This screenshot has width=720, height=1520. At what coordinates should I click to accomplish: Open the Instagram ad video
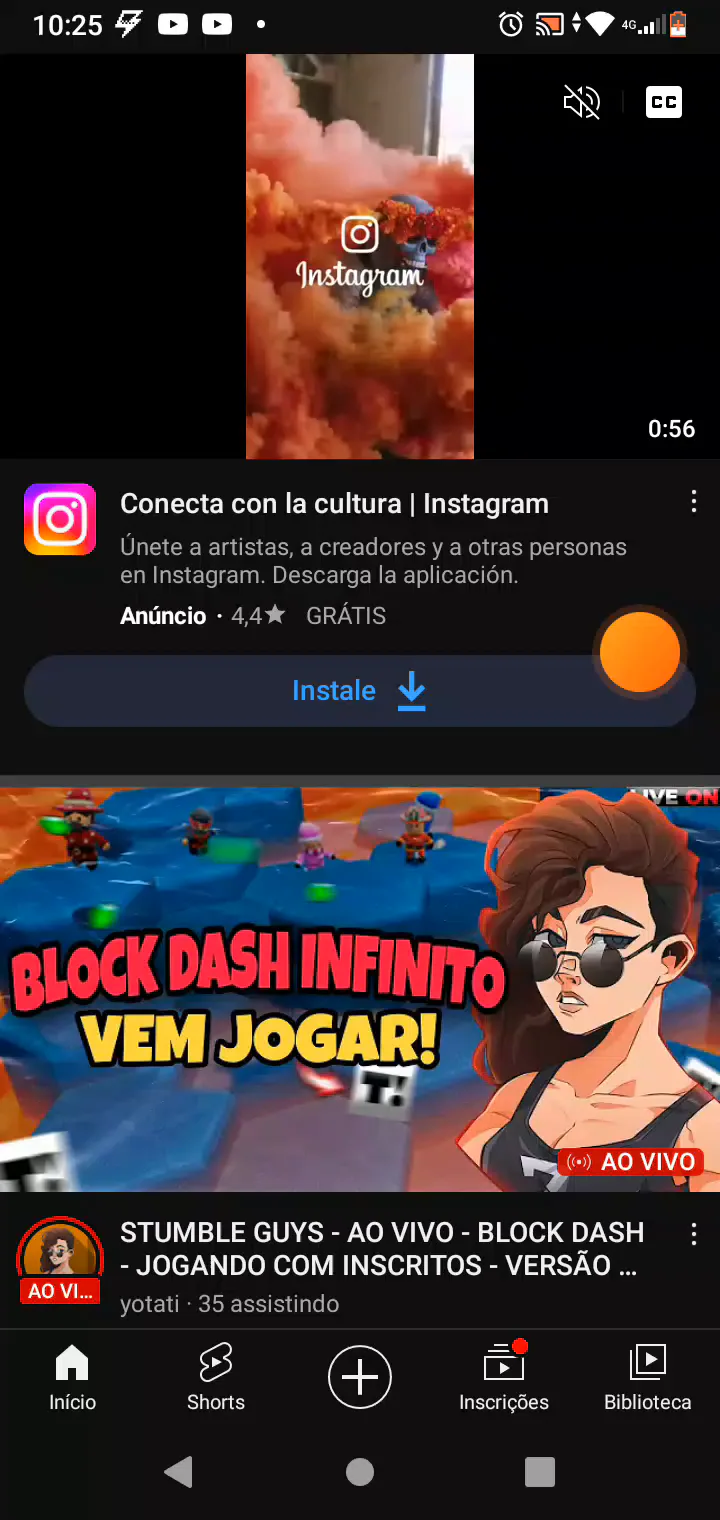tap(360, 257)
